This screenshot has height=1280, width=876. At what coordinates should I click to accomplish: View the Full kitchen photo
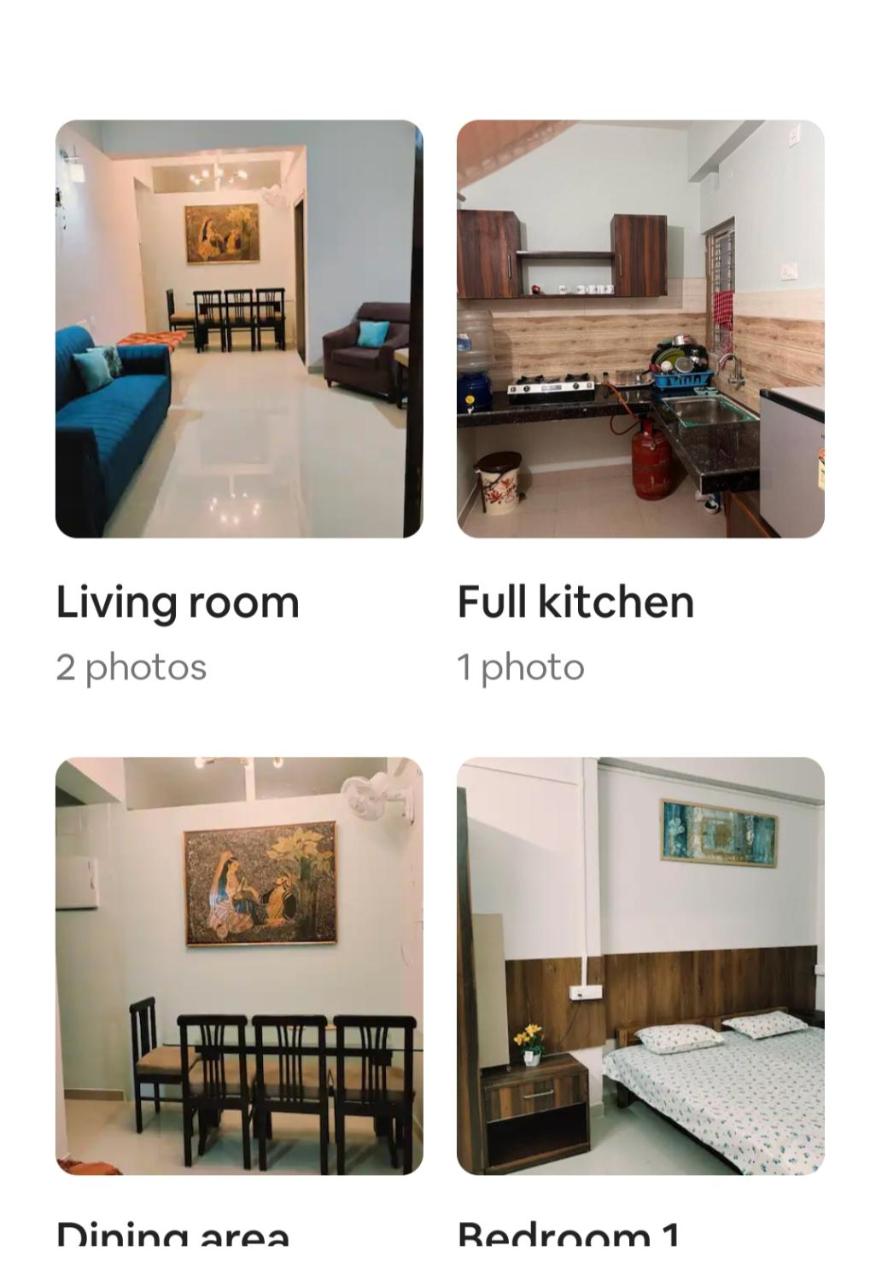click(640, 329)
